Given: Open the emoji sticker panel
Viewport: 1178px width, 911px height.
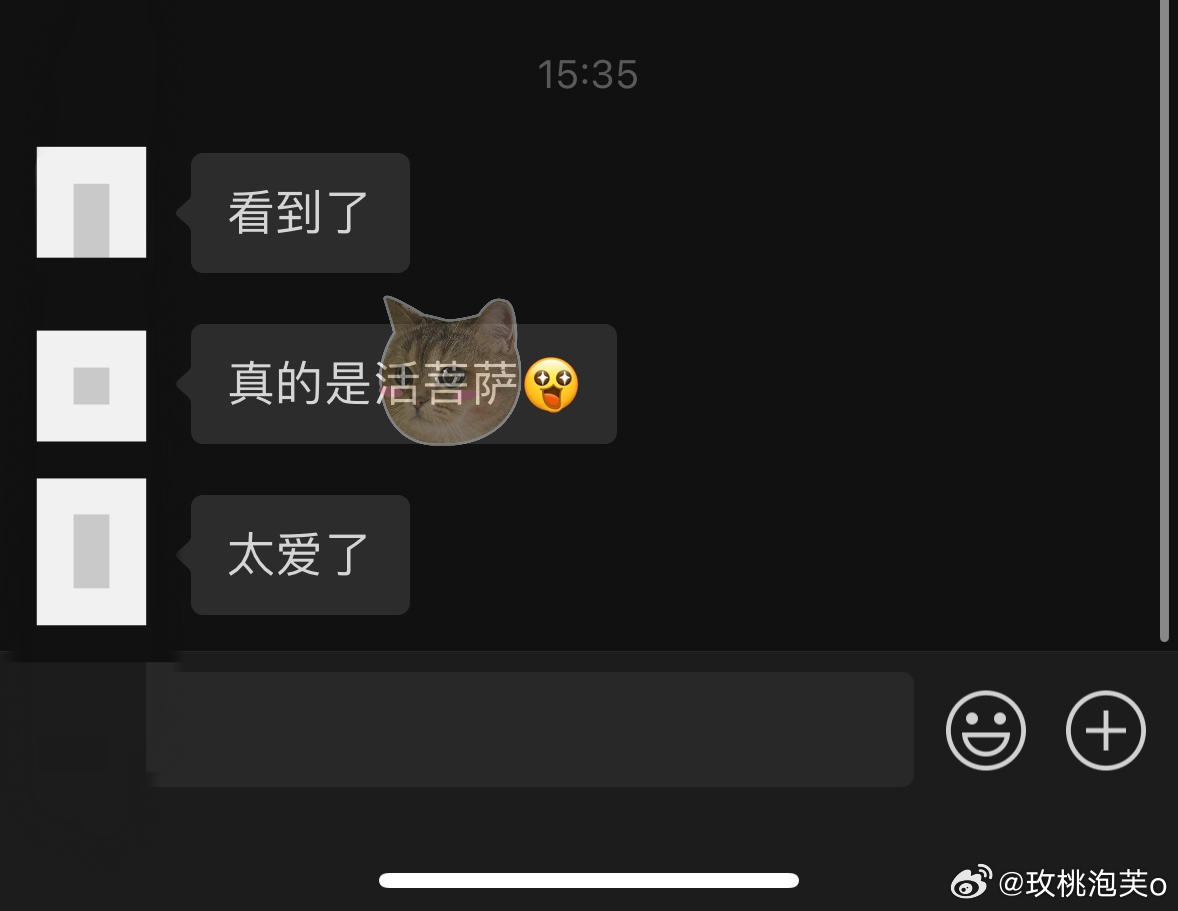Looking at the screenshot, I should pos(985,730).
